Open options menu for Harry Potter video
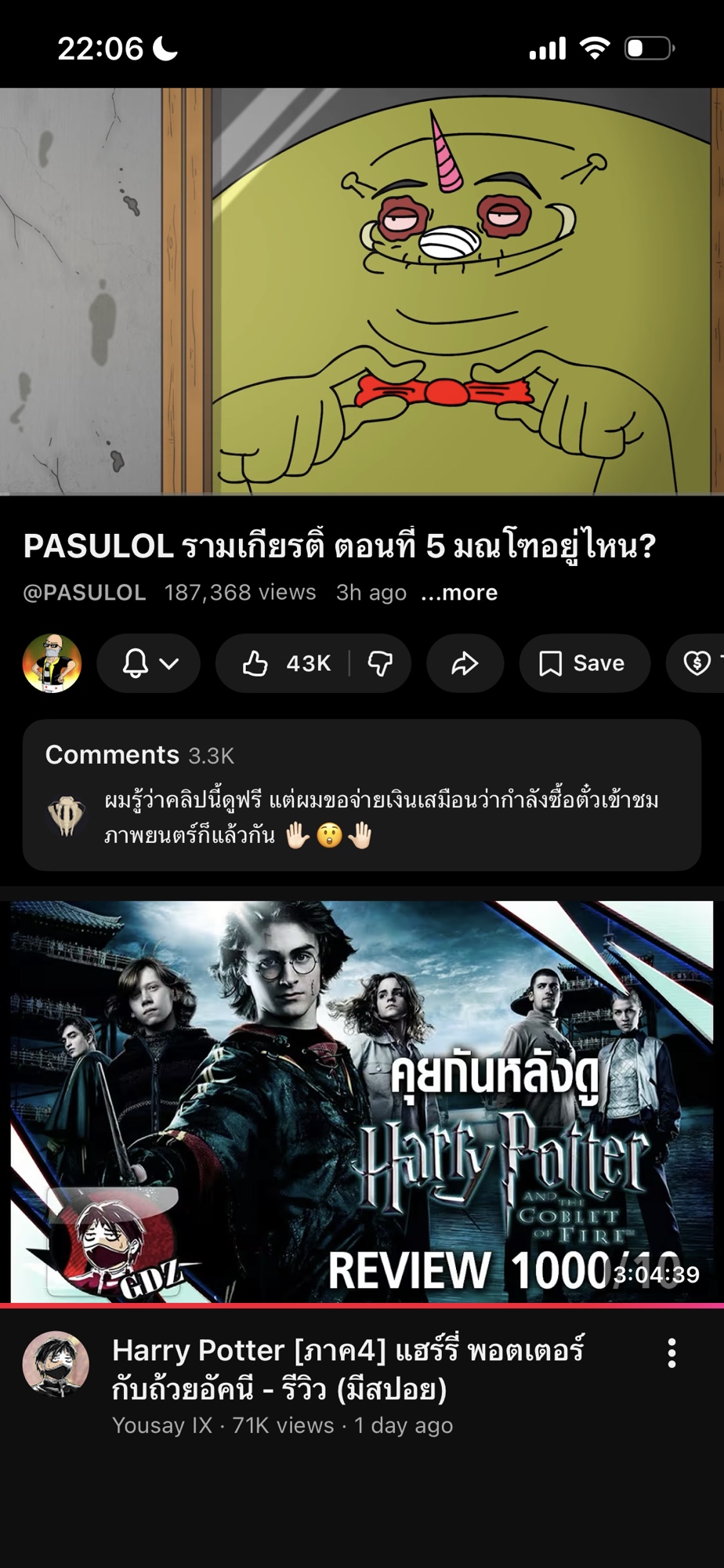This screenshot has width=724, height=1568. [672, 1353]
